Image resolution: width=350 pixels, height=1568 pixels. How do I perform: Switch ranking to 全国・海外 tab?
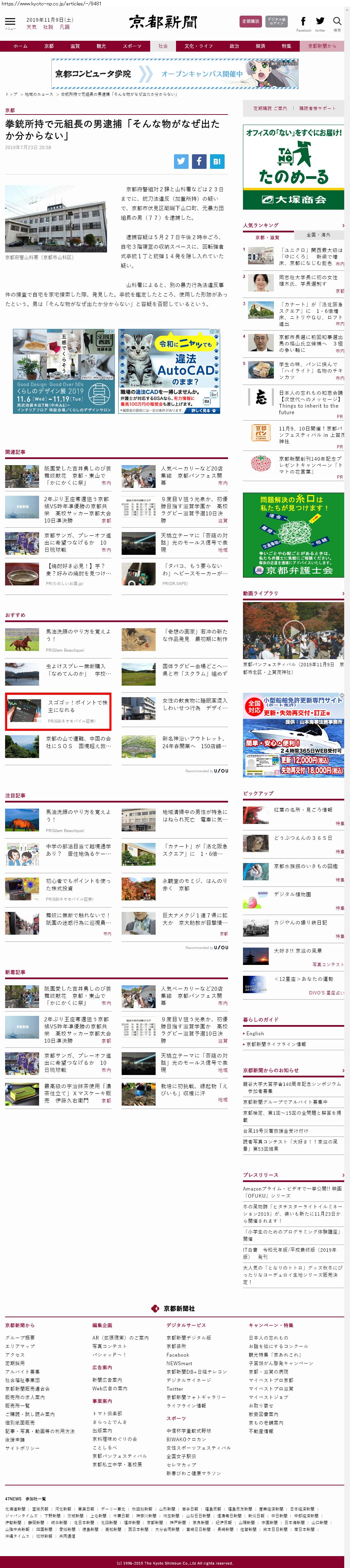[x=318, y=234]
